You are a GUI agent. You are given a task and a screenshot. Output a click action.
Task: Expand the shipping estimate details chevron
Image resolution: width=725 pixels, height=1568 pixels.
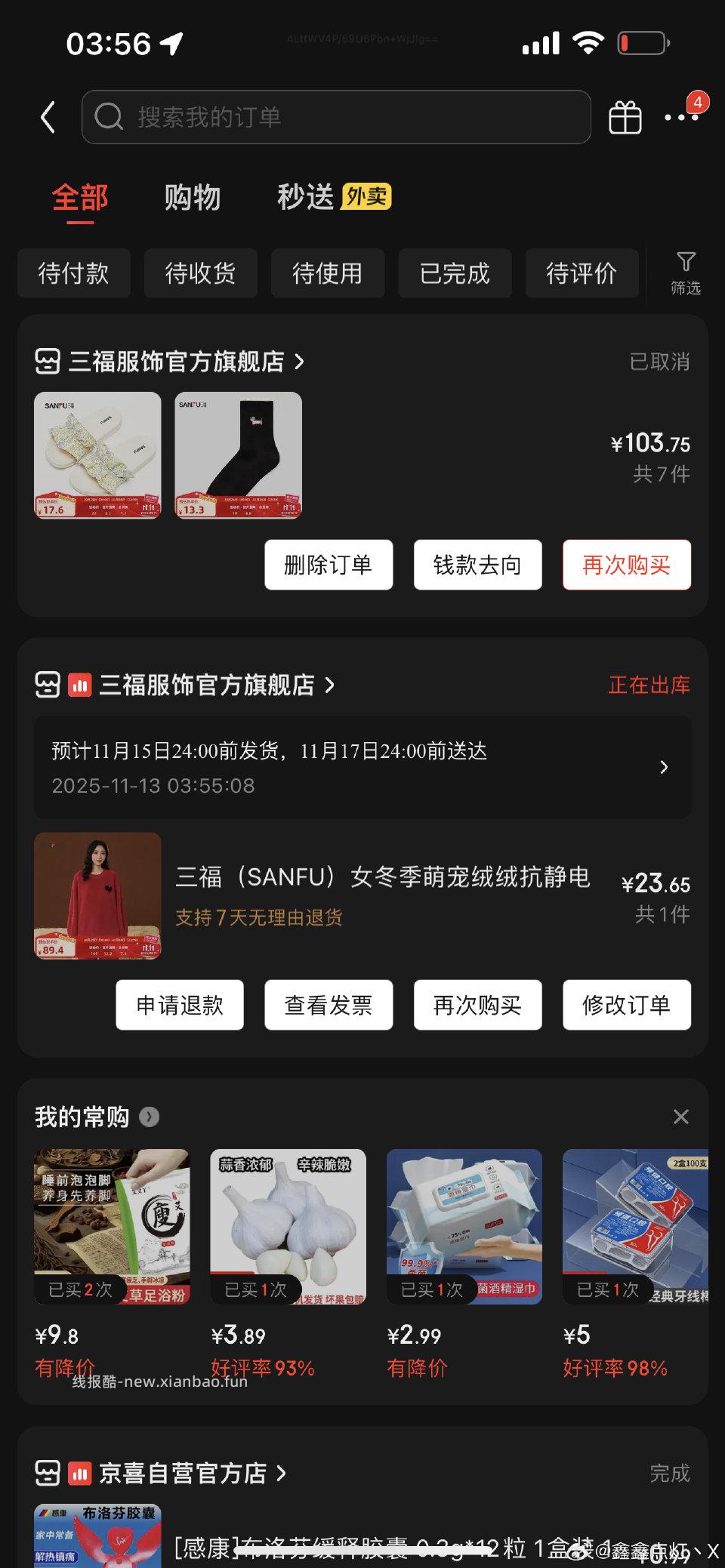coord(665,767)
